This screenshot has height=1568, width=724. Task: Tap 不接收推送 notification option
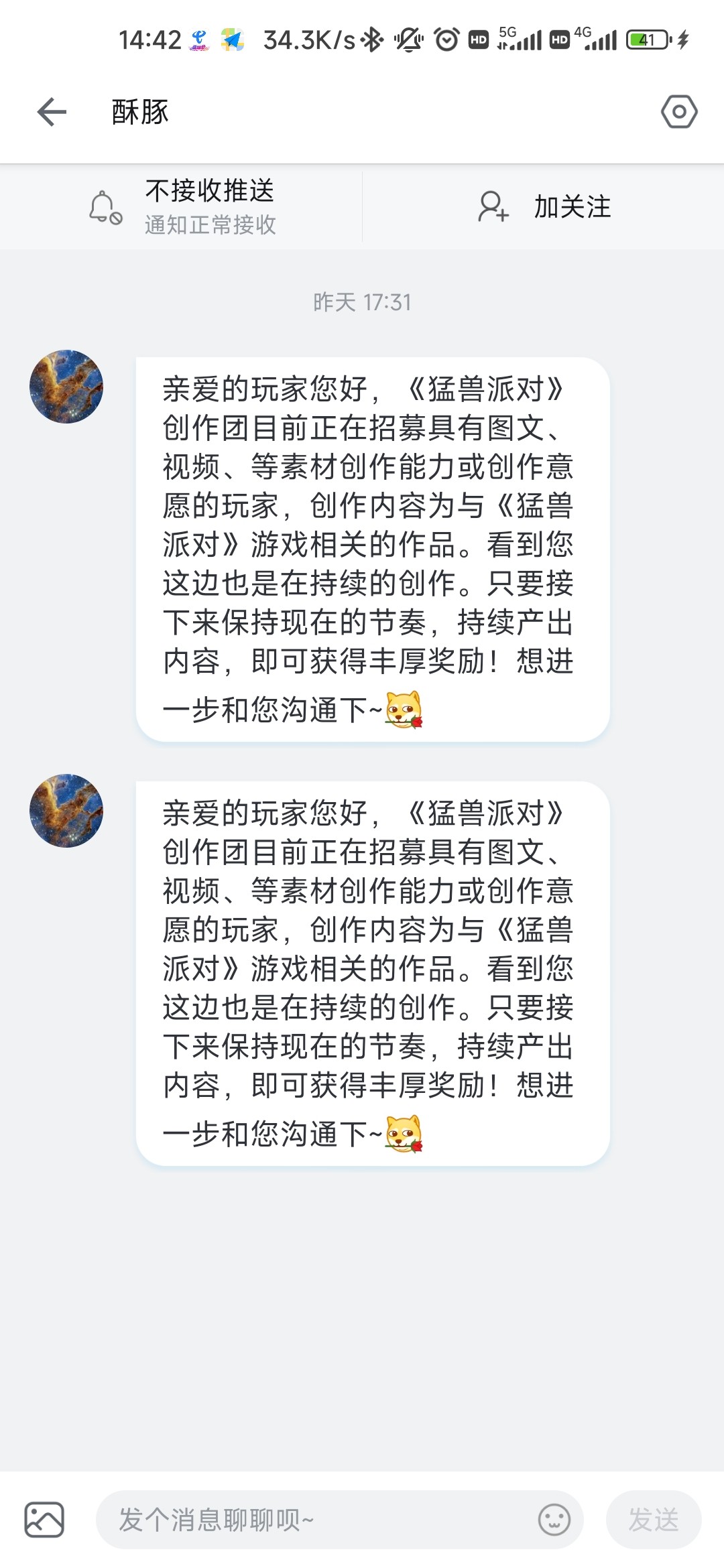click(x=182, y=206)
